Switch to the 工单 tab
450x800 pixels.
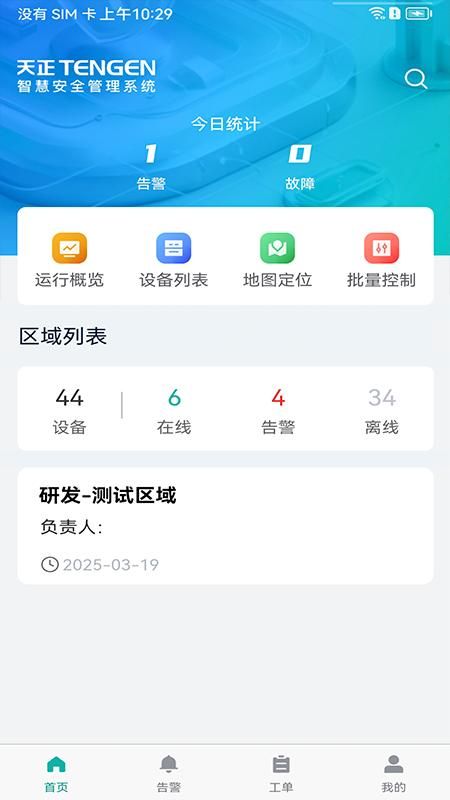pos(281,773)
